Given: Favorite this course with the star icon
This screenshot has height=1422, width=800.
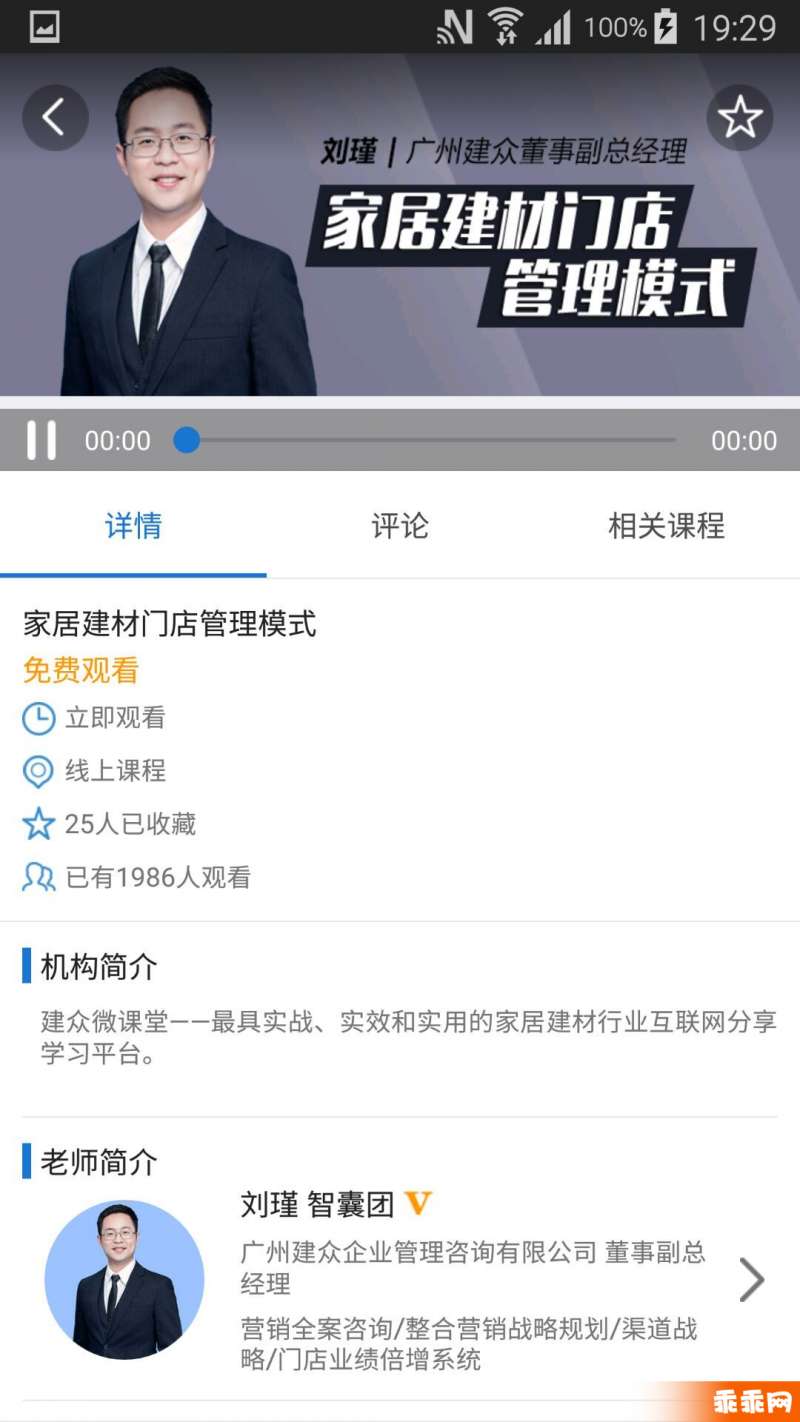Looking at the screenshot, I should pyautogui.click(x=740, y=118).
